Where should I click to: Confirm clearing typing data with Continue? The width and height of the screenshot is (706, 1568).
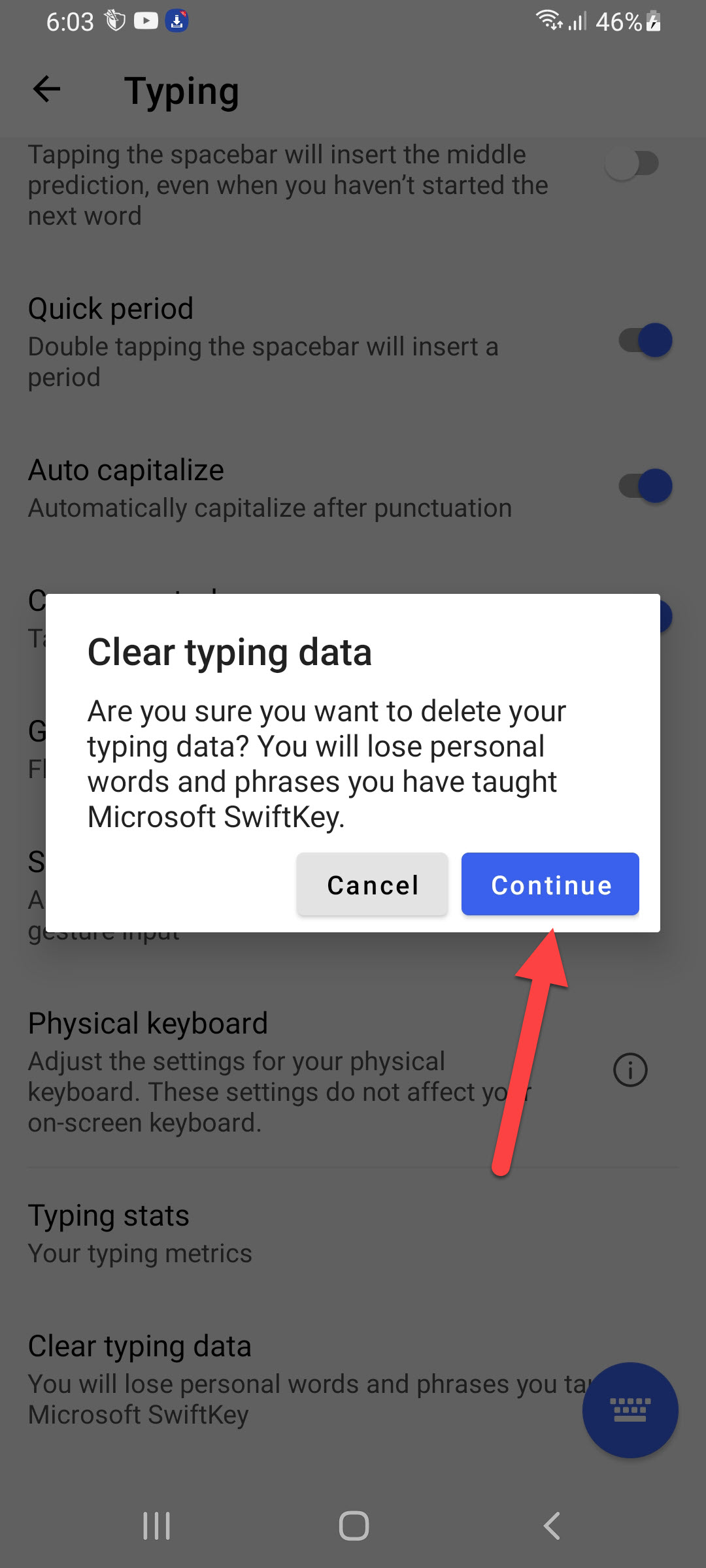coord(550,884)
